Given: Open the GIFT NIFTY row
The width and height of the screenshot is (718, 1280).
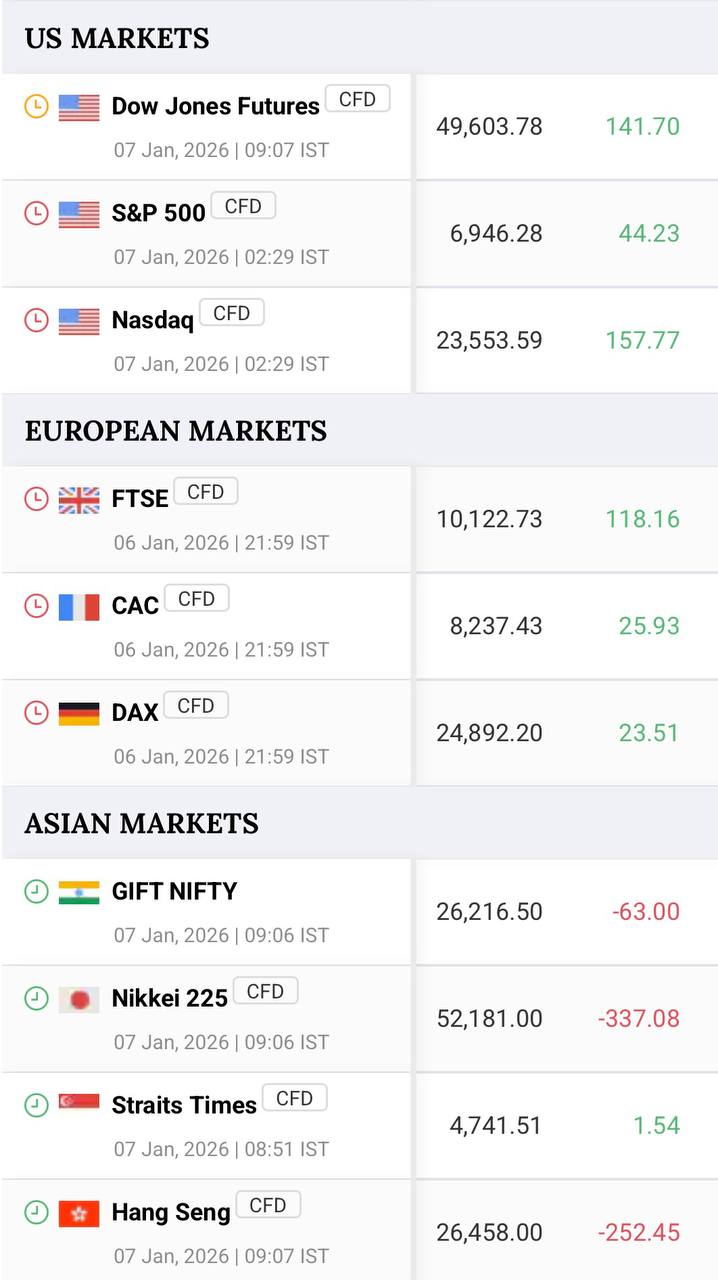Looking at the screenshot, I should point(174,892).
